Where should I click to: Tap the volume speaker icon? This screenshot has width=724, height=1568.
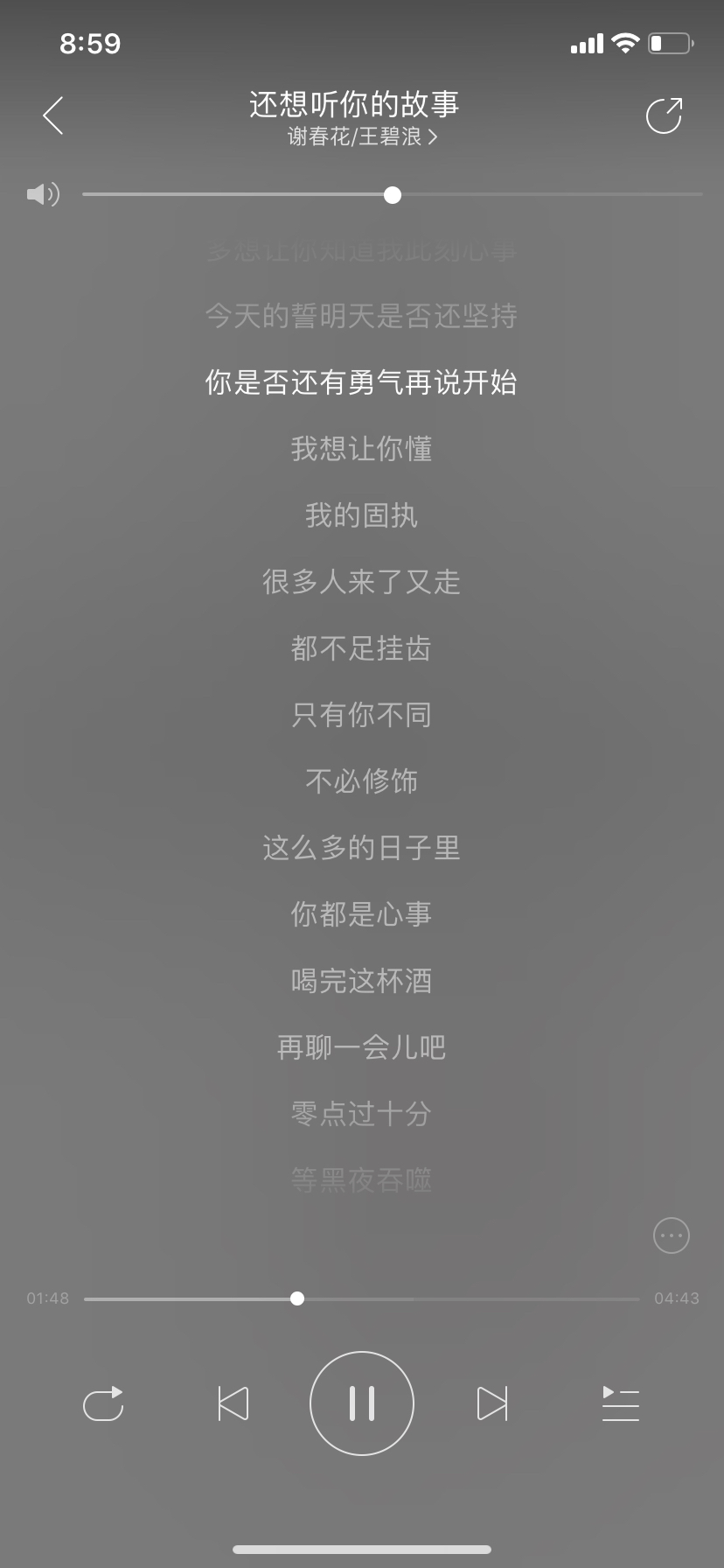(x=43, y=194)
